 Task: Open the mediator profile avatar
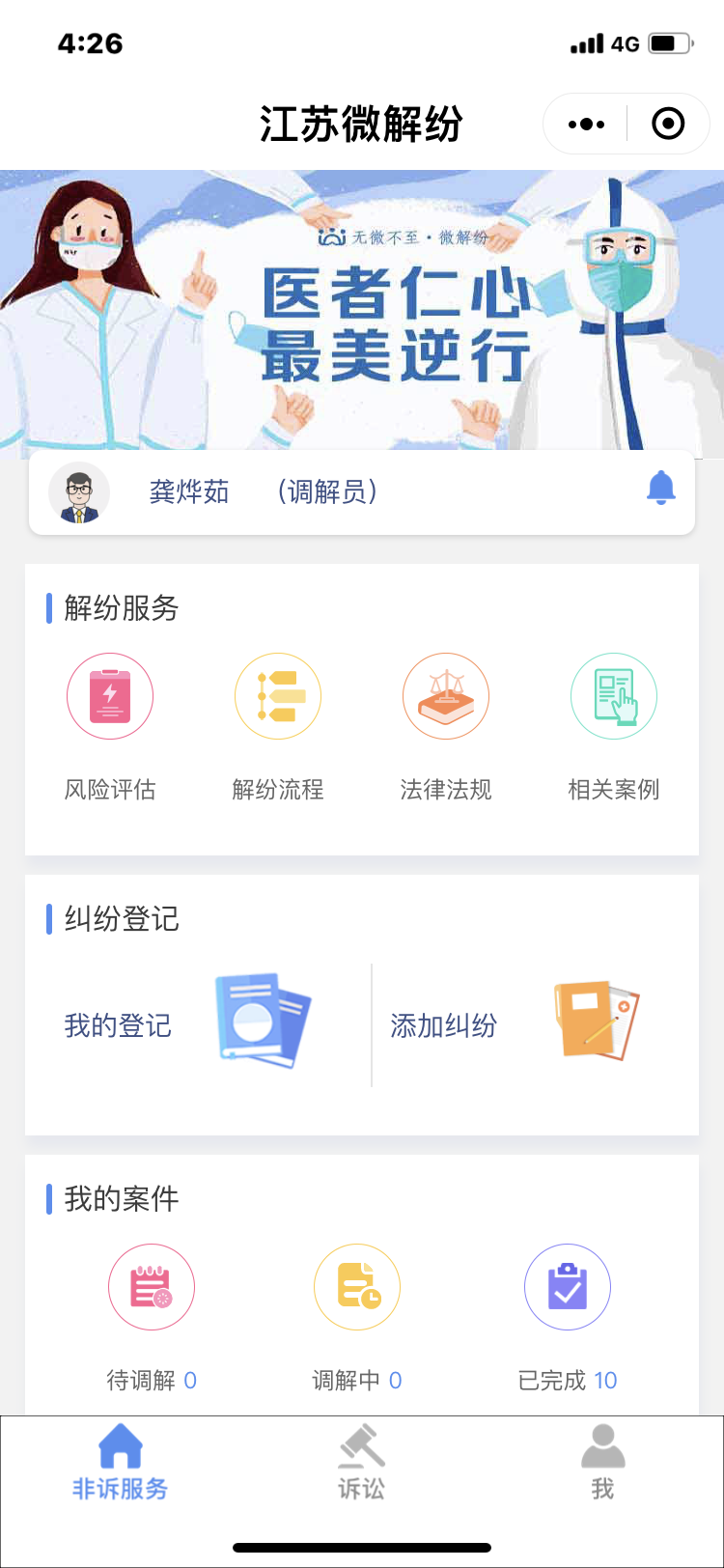[x=79, y=492]
